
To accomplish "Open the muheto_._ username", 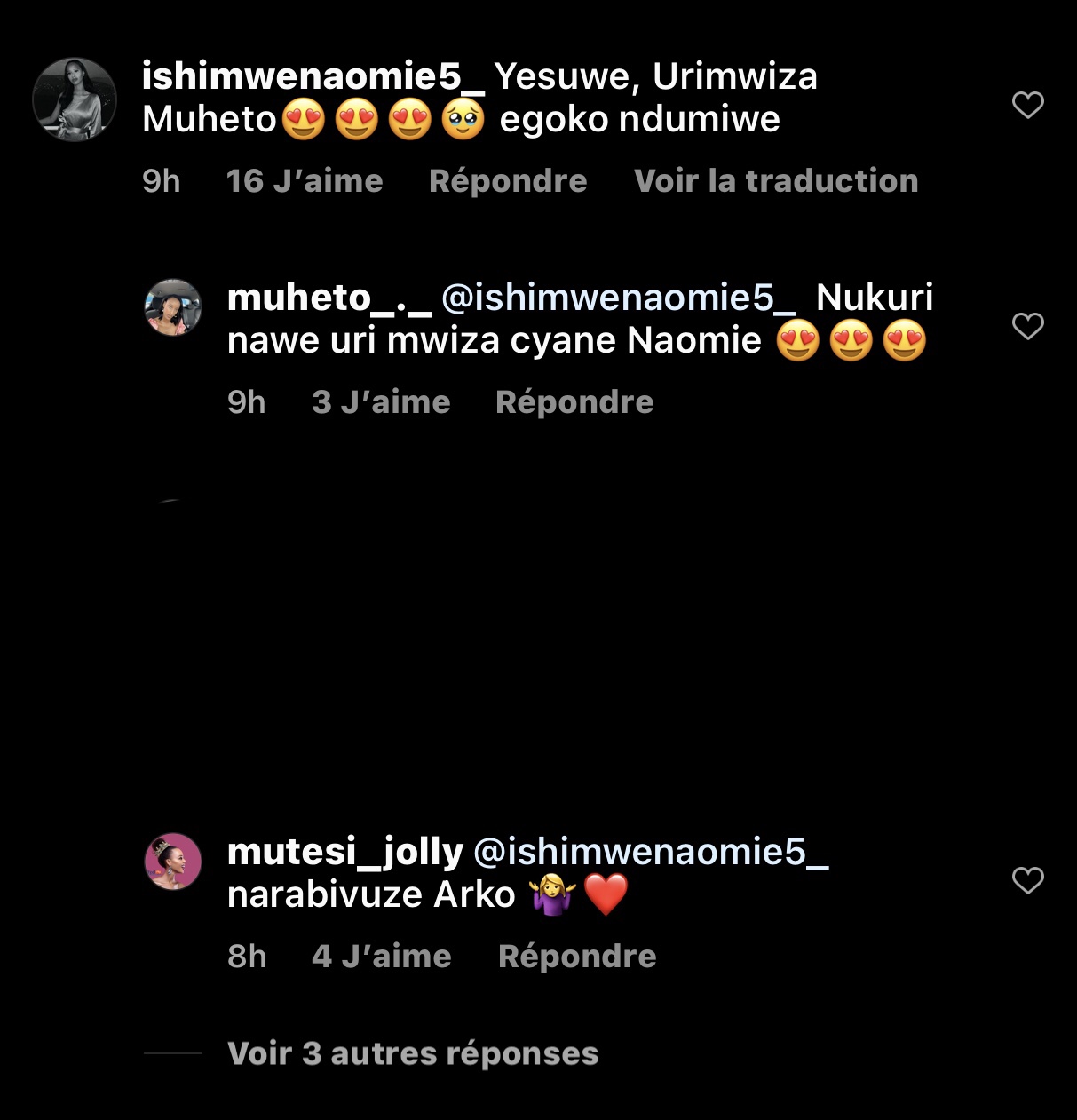I will pos(329,298).
